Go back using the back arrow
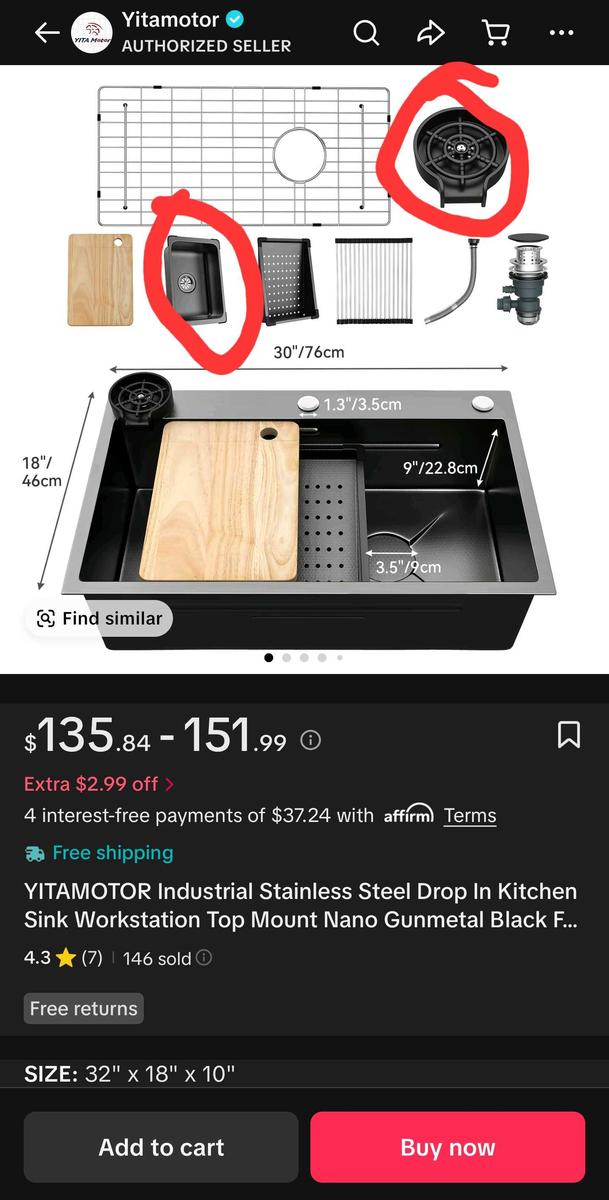Image resolution: width=609 pixels, height=1200 pixels. 47,33
